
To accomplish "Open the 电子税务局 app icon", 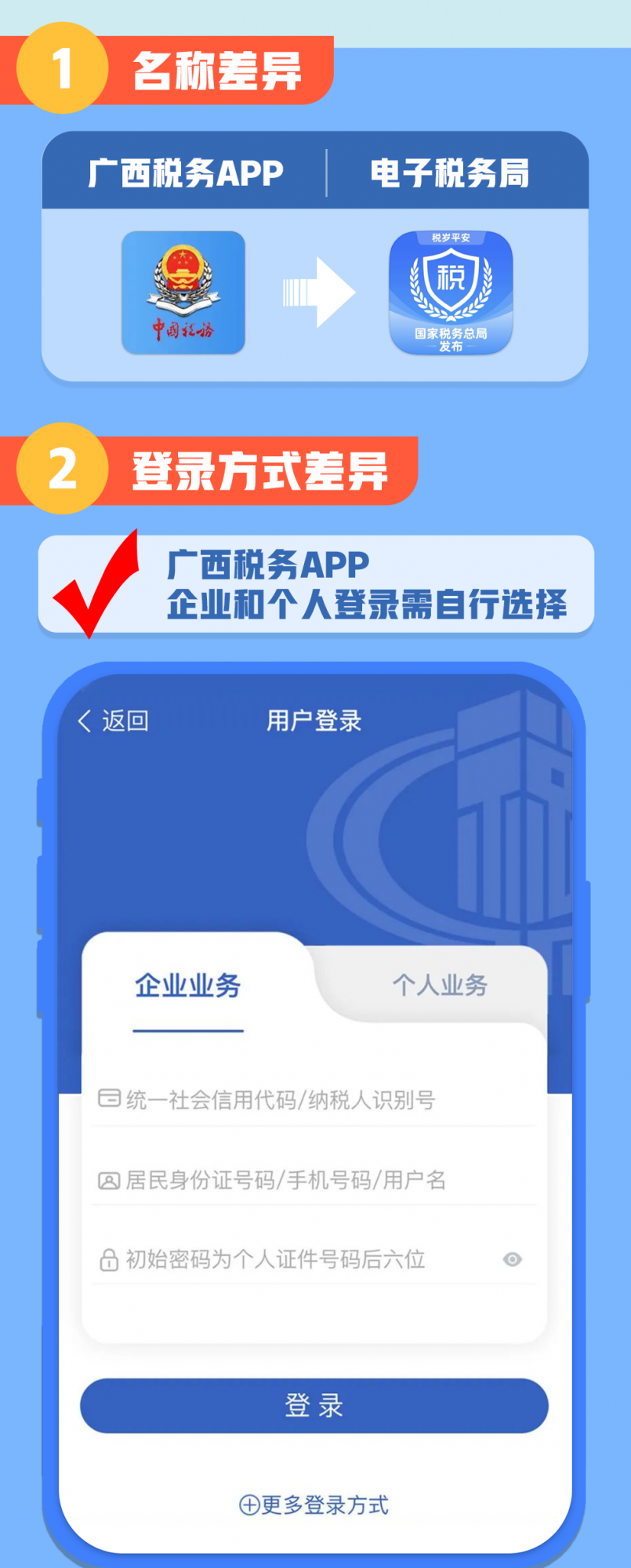I will pyautogui.click(x=450, y=292).
